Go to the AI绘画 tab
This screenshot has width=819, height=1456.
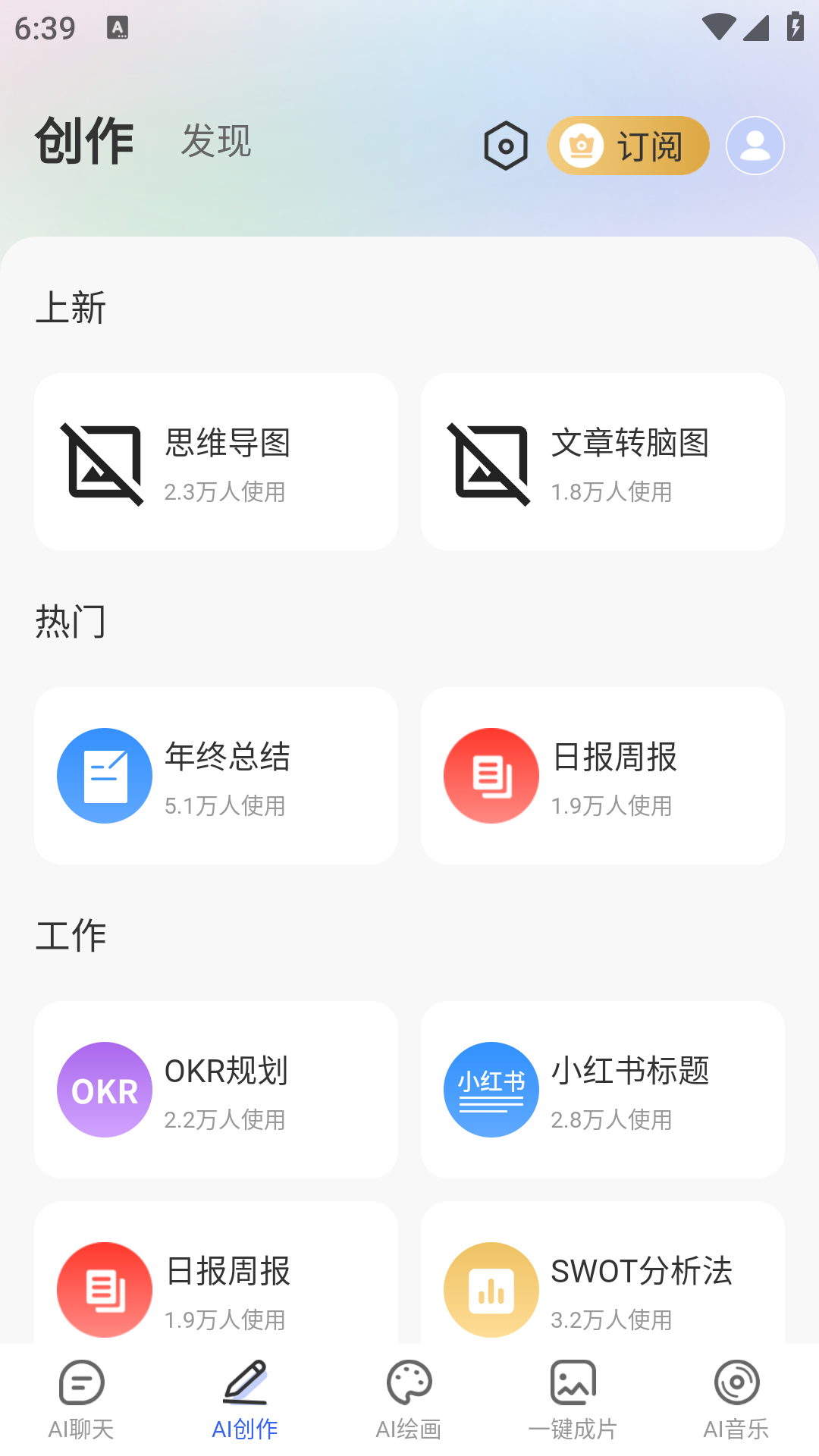pyautogui.click(x=409, y=1400)
